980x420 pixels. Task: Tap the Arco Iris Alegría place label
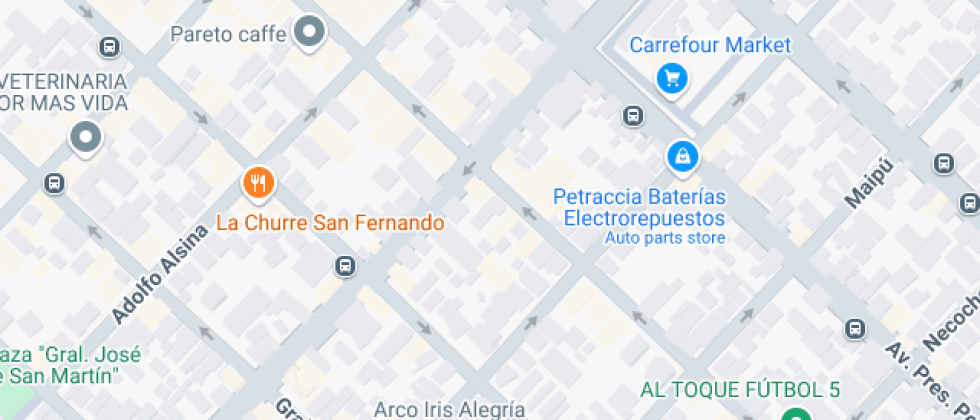(449, 409)
